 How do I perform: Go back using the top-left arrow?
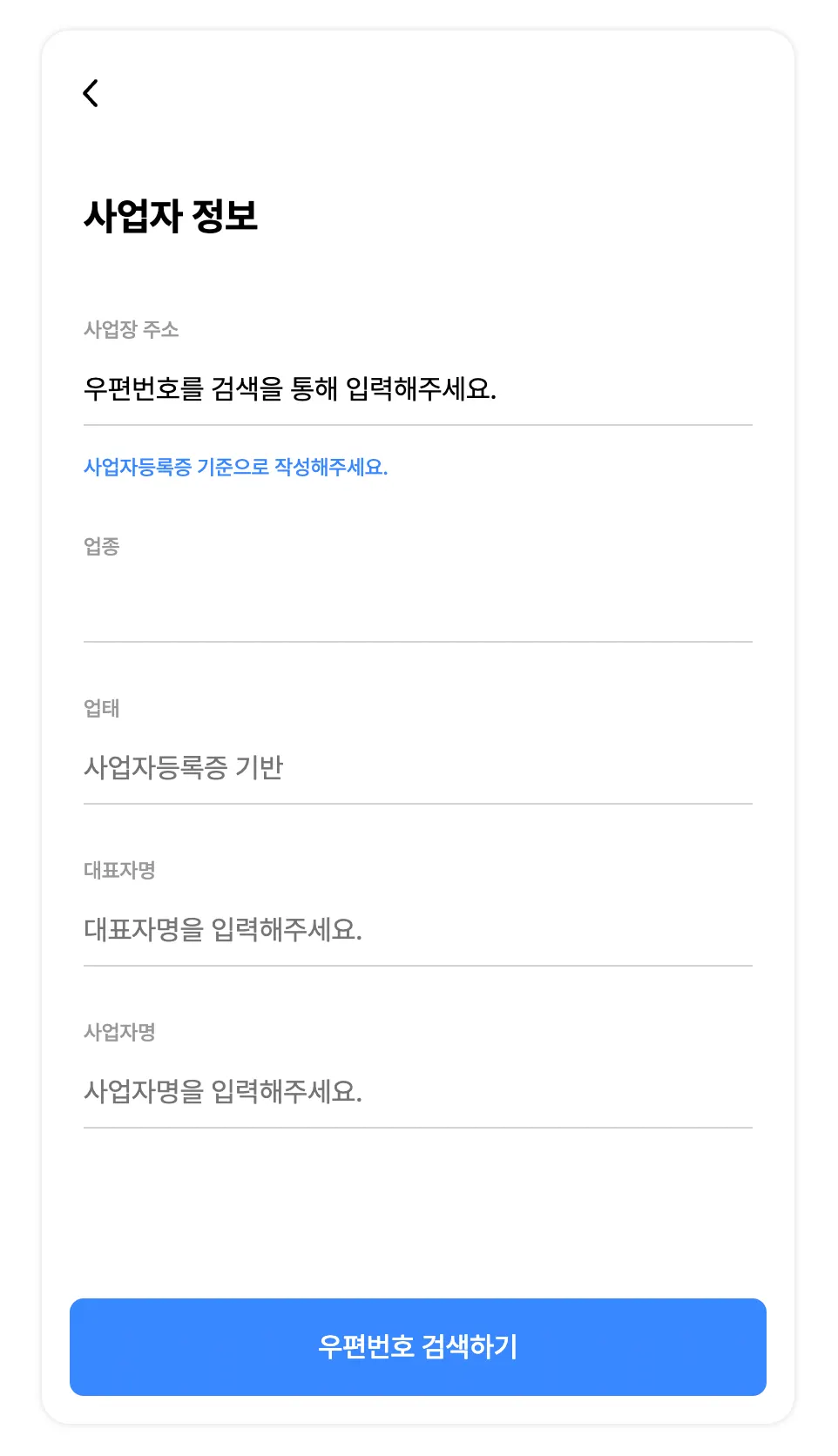(91, 93)
